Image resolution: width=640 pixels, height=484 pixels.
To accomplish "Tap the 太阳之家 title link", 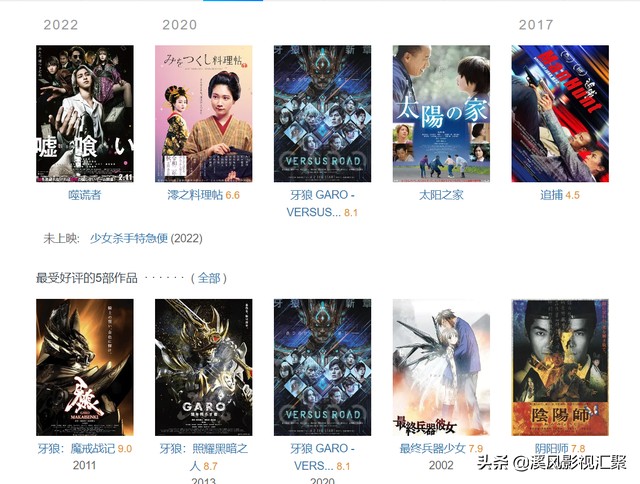I will click(x=441, y=195).
